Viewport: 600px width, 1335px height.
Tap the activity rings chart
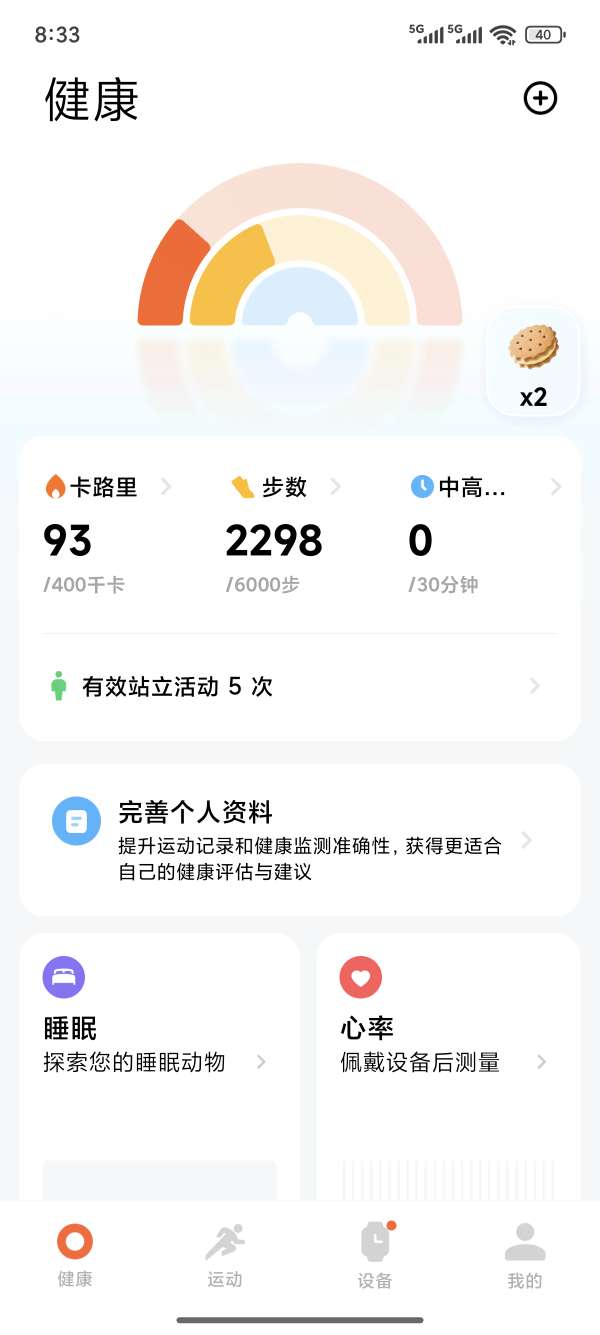click(299, 258)
